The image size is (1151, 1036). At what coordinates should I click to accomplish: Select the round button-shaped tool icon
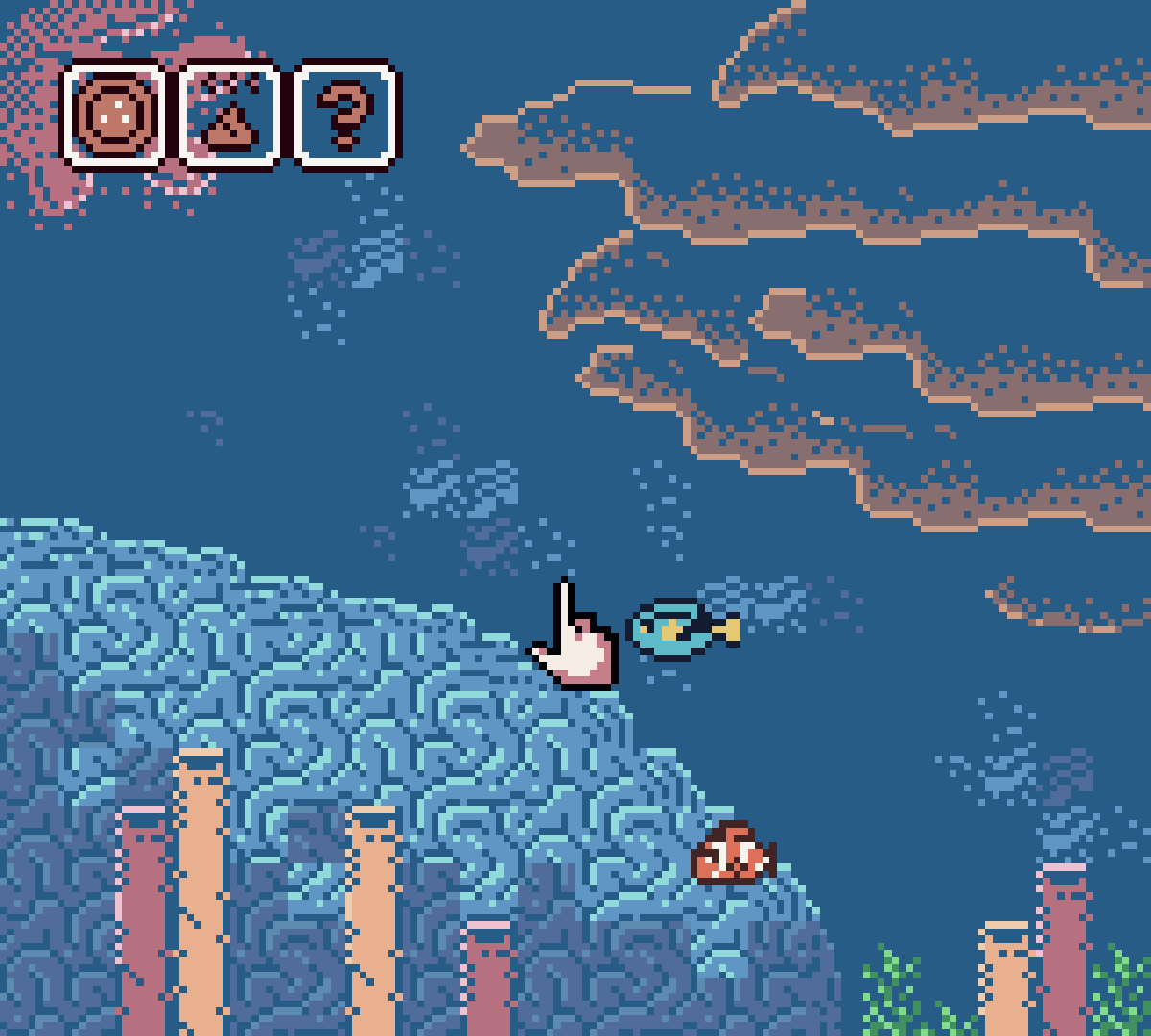coord(113,115)
